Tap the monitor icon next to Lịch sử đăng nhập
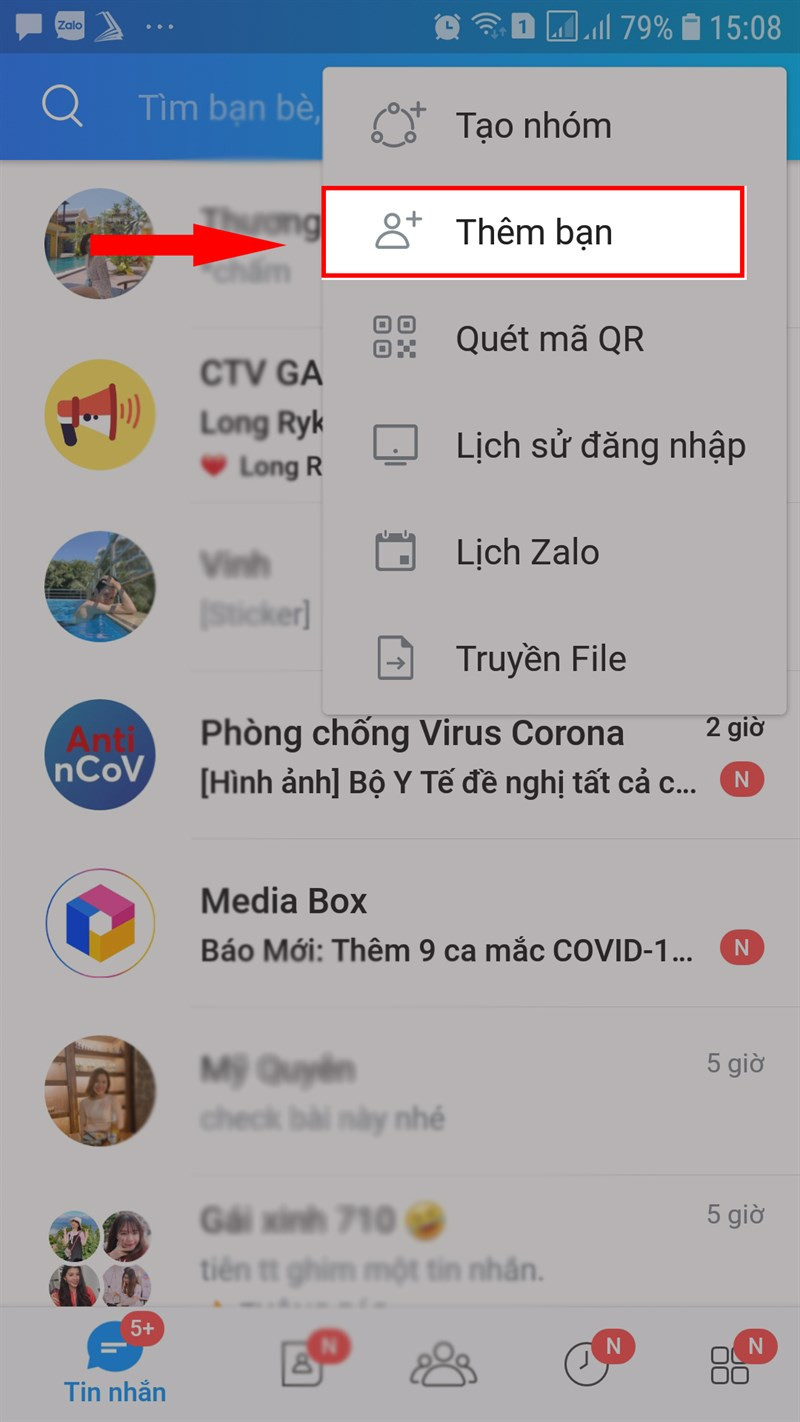800x1422 pixels. click(397, 445)
